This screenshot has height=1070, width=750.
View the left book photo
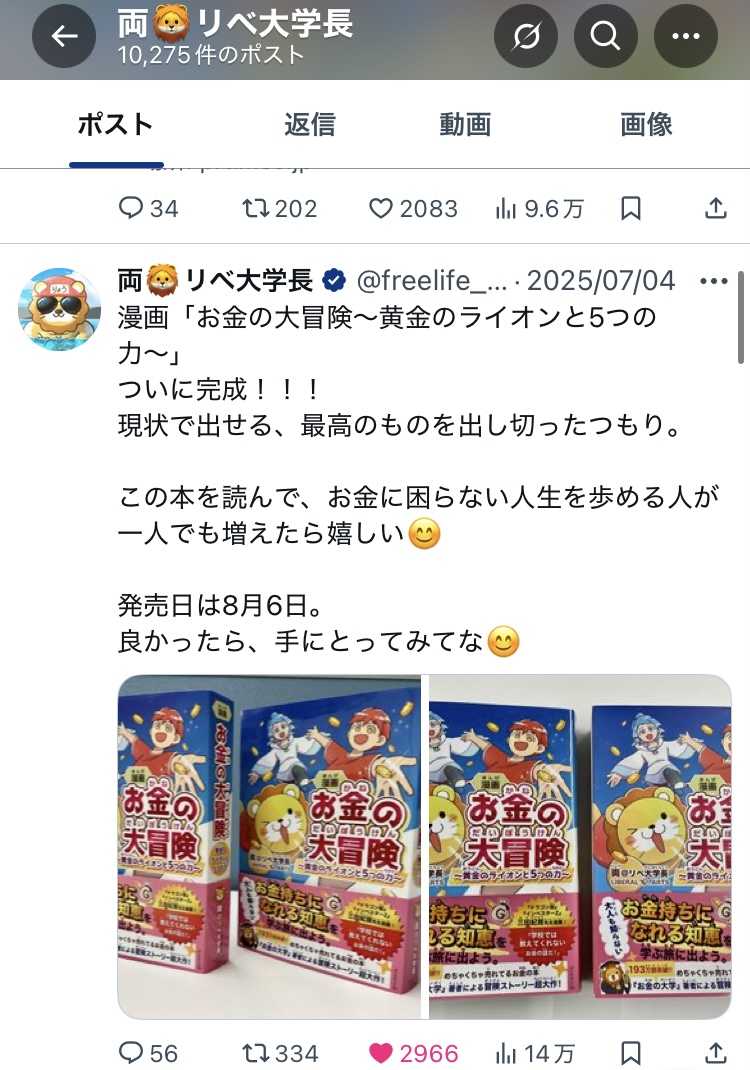coord(270,846)
